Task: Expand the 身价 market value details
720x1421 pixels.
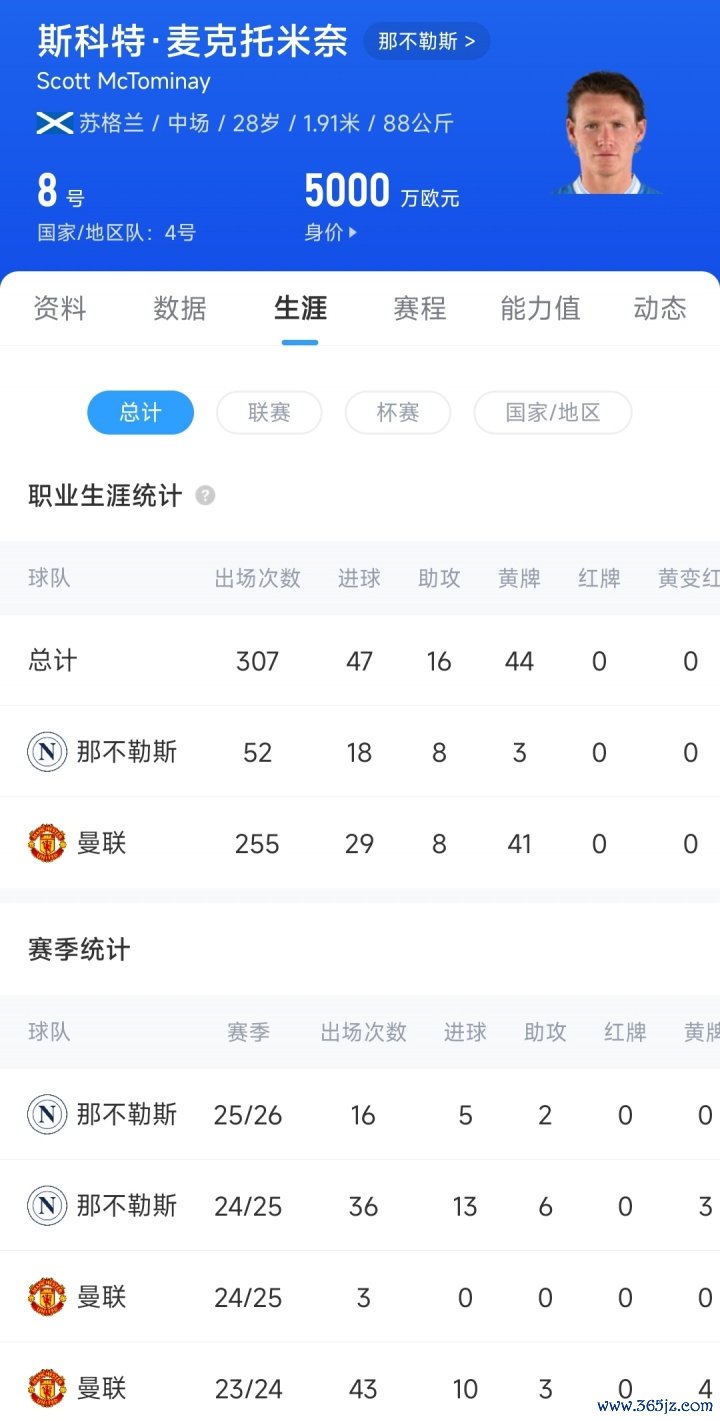Action: [330, 232]
